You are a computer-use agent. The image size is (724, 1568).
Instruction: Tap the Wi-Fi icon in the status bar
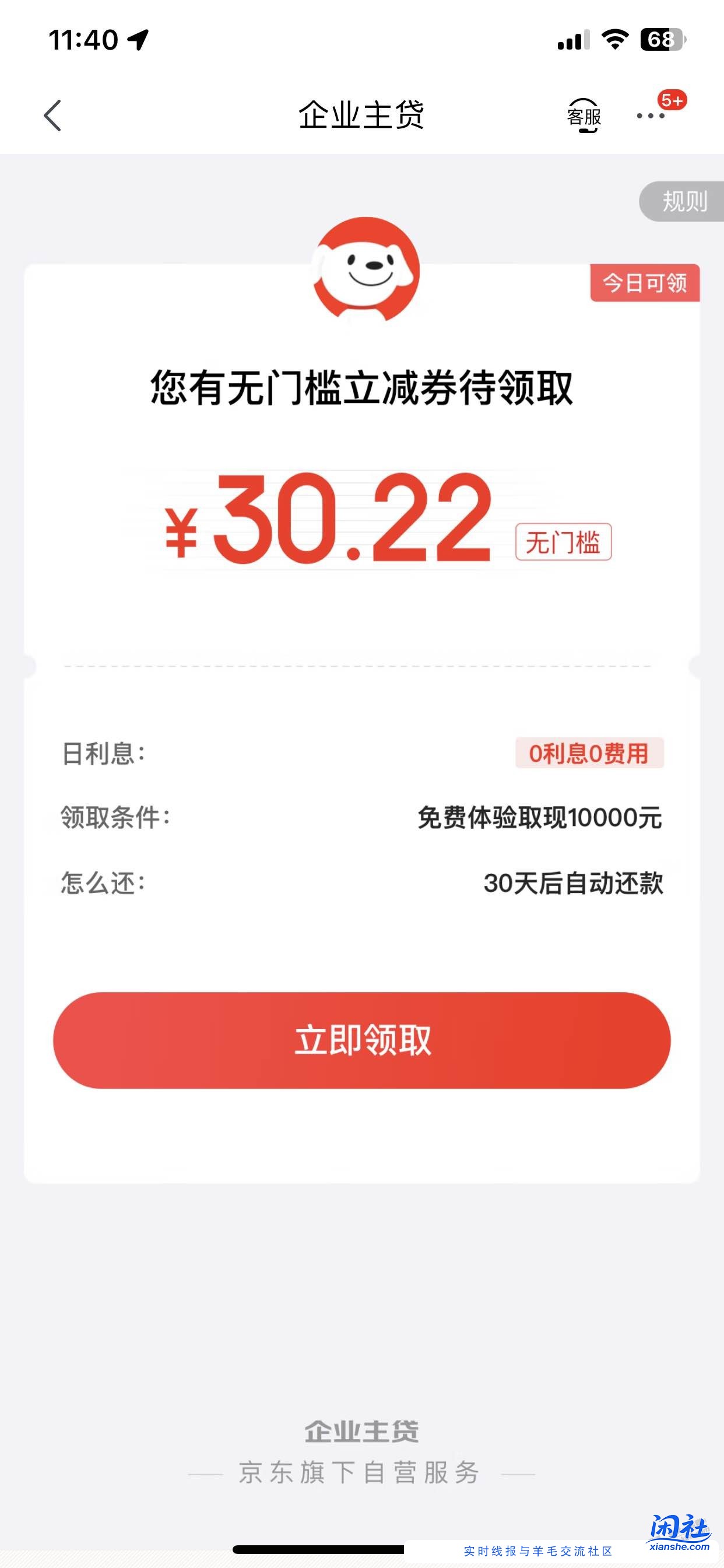pyautogui.click(x=616, y=38)
